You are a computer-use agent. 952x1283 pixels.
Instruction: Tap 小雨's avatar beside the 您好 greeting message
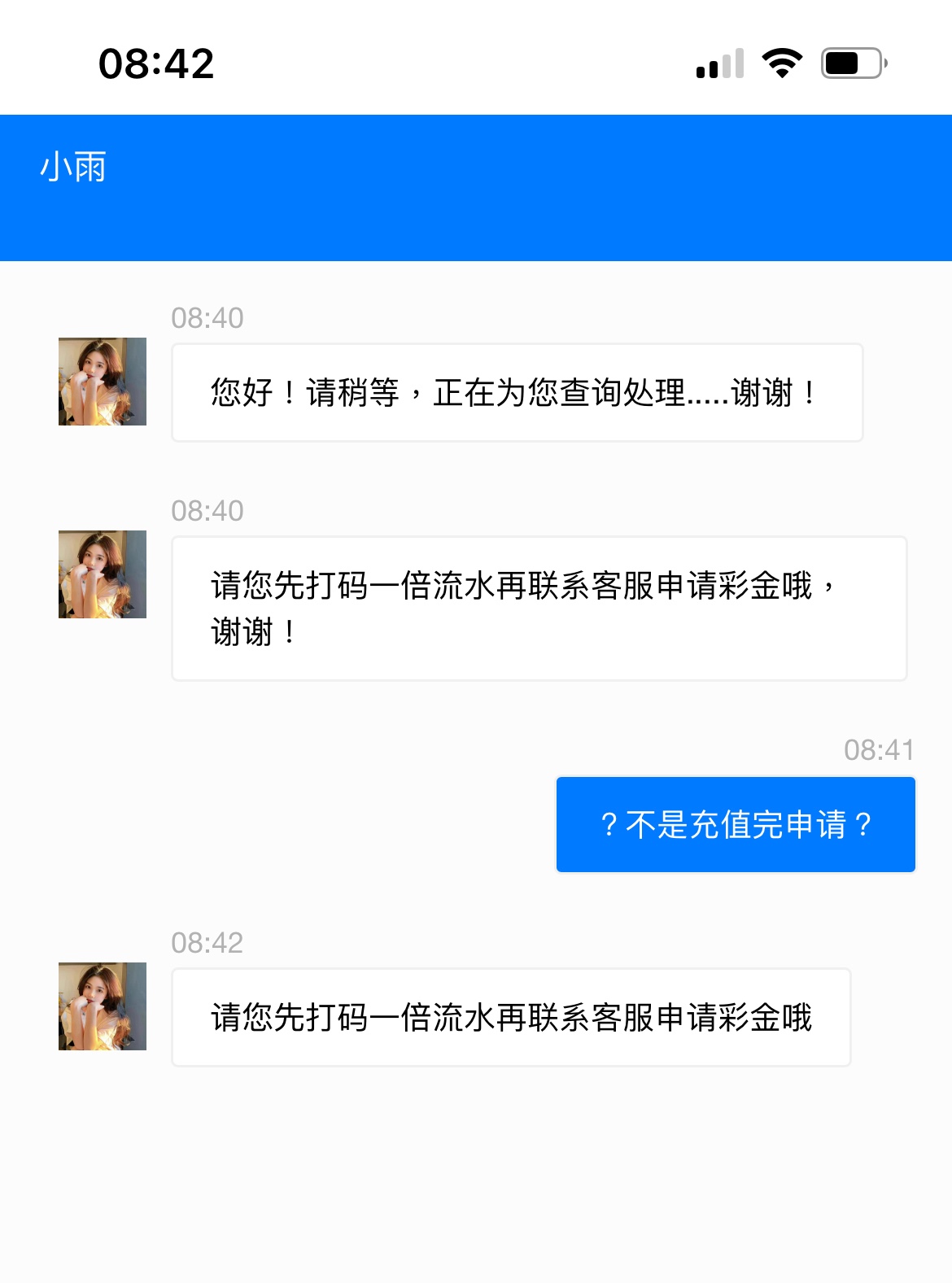[x=103, y=382]
